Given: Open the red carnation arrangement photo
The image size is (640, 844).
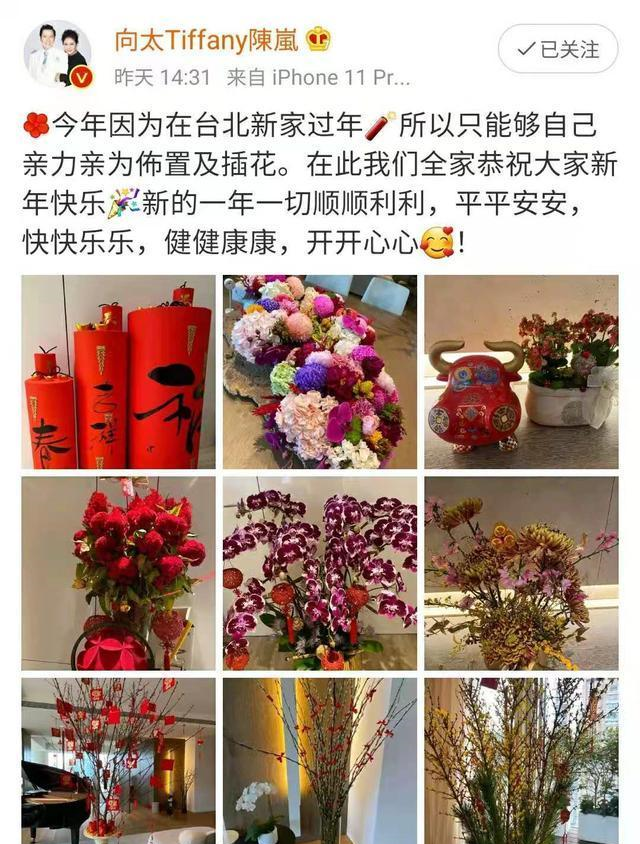Looking at the screenshot, I should pyautogui.click(x=118, y=572).
